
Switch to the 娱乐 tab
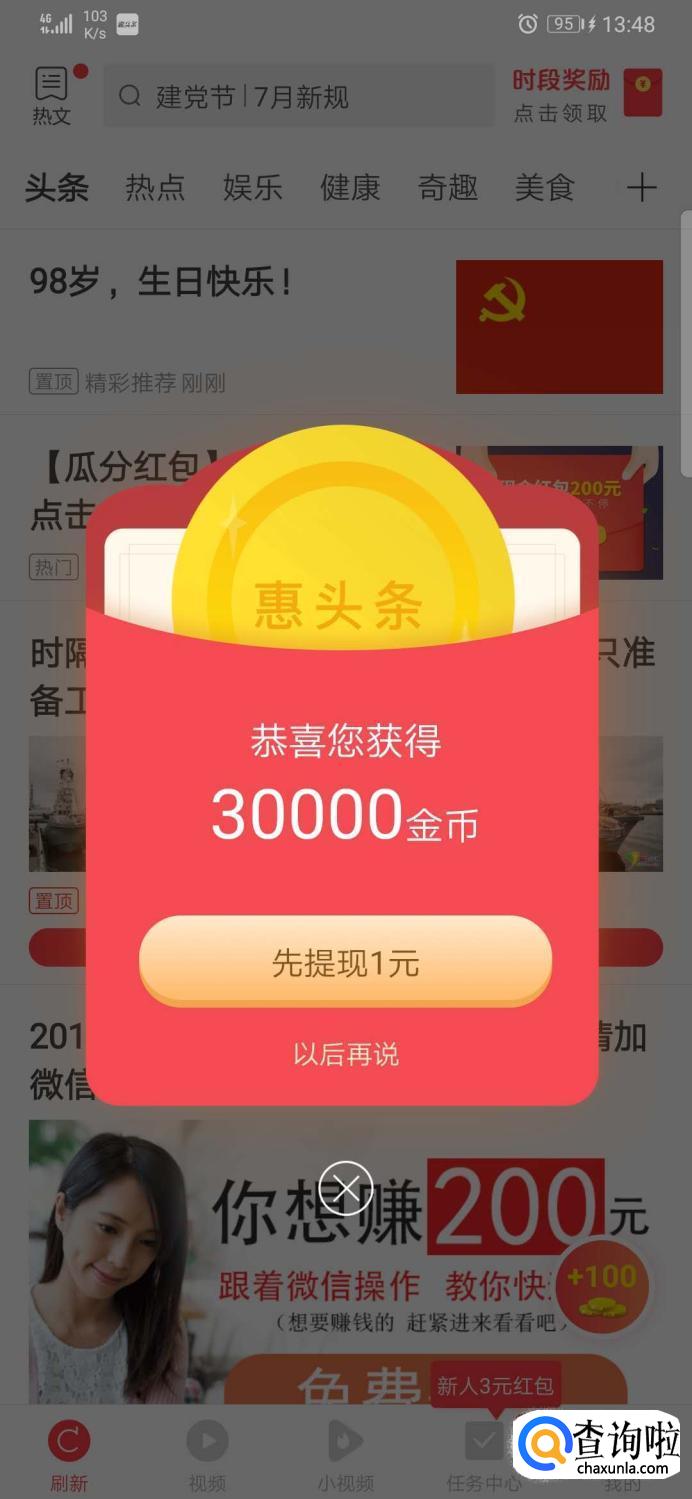252,188
